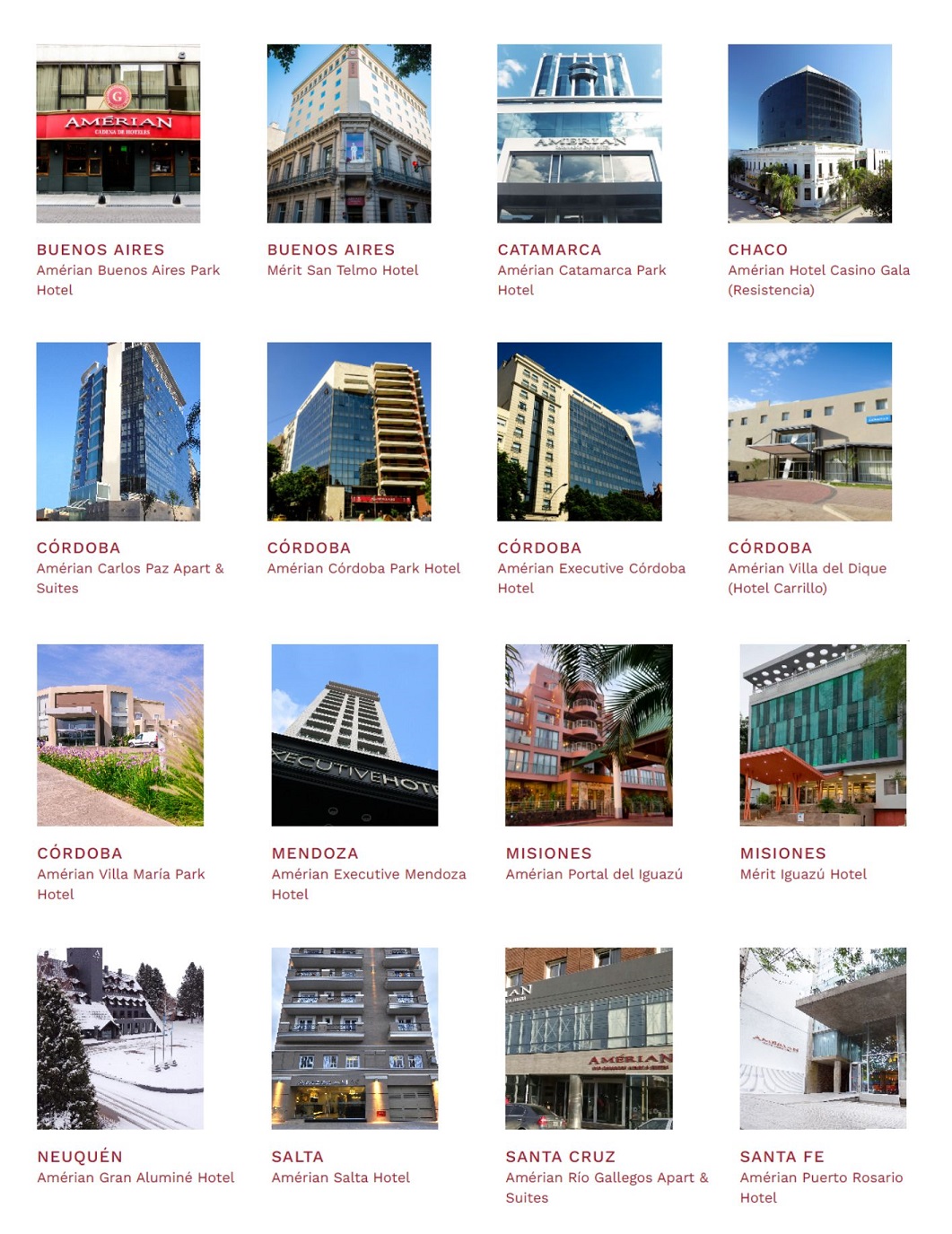
Task: View Amérian Puerto Rosario Hotel
Action: coord(823,1038)
